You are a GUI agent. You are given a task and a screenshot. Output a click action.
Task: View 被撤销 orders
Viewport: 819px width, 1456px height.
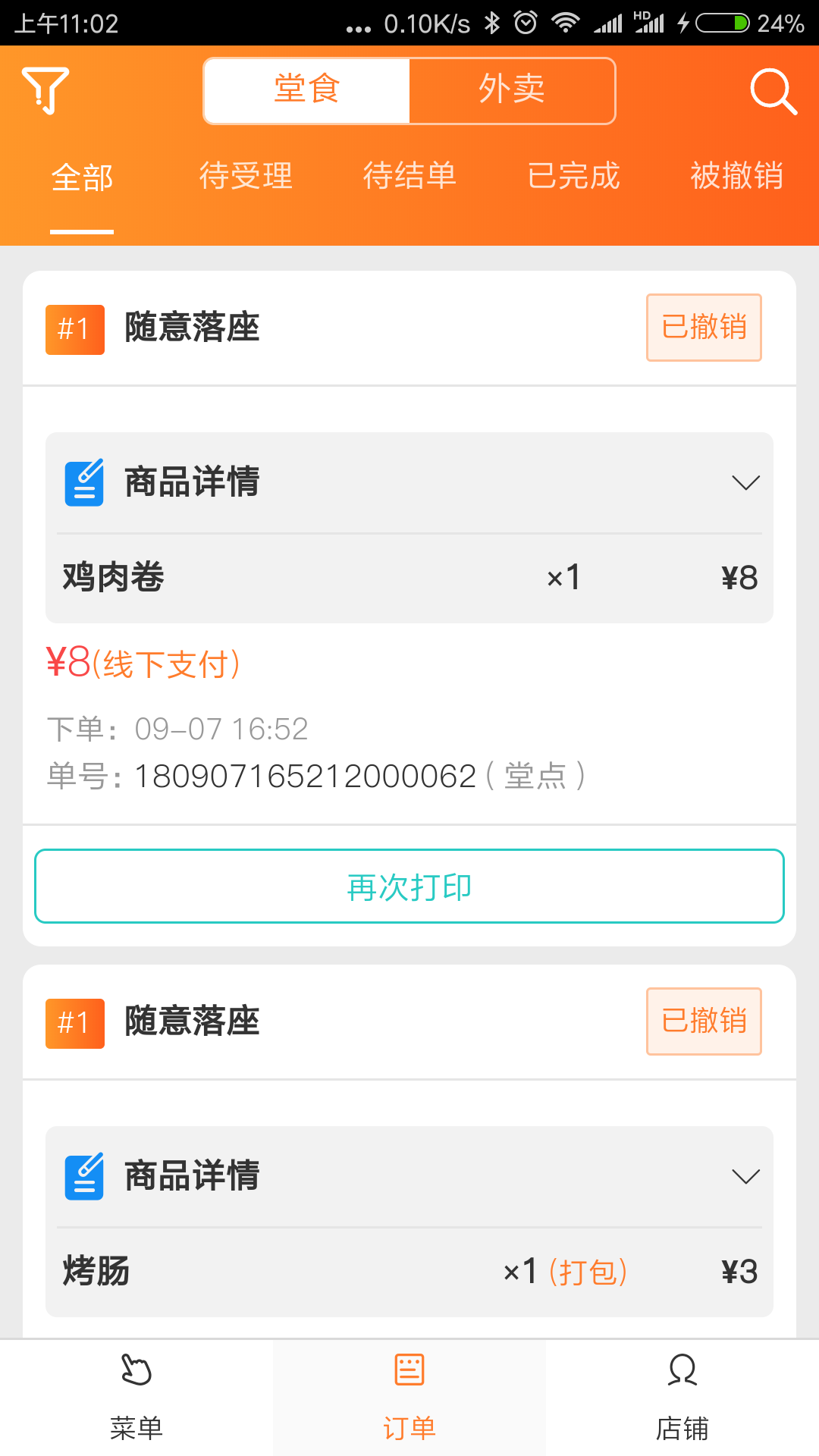736,177
